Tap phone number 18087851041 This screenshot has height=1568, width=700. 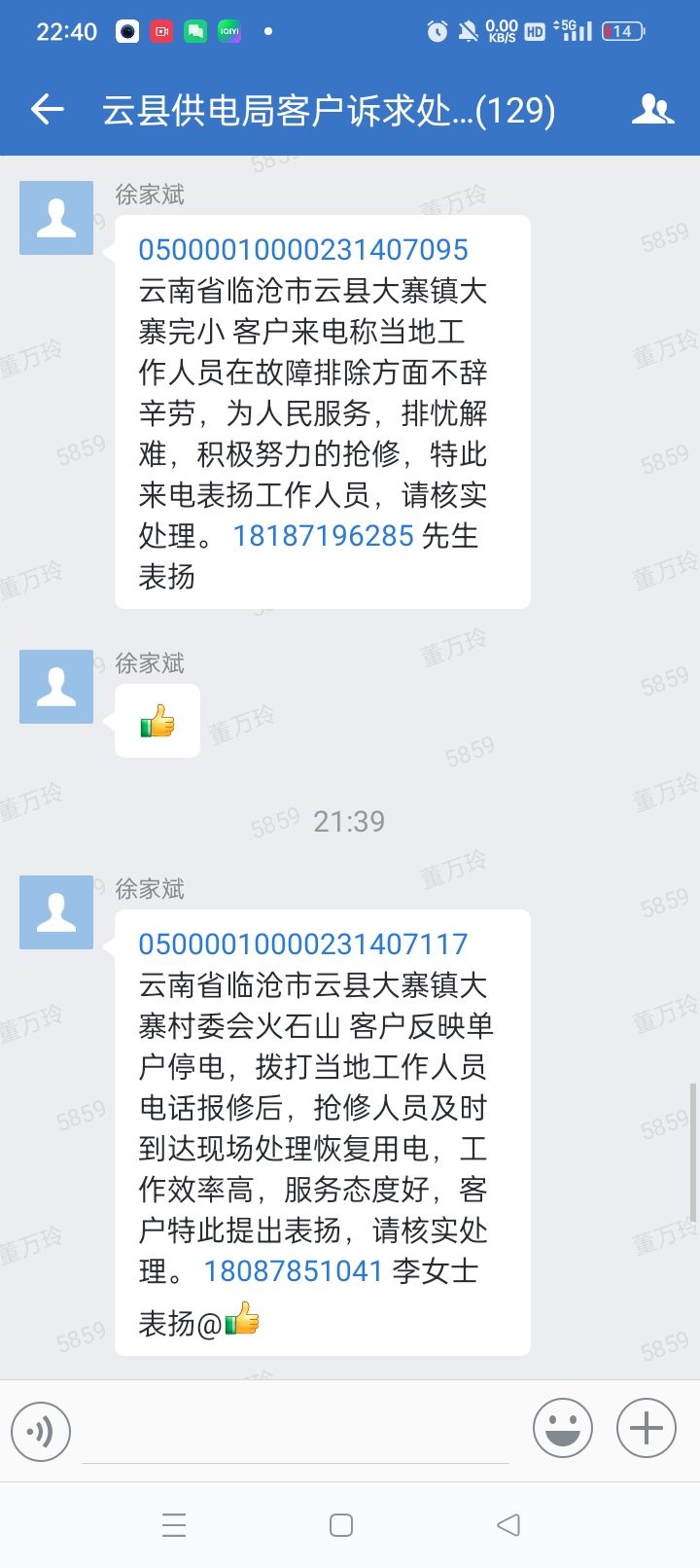coord(293,1271)
